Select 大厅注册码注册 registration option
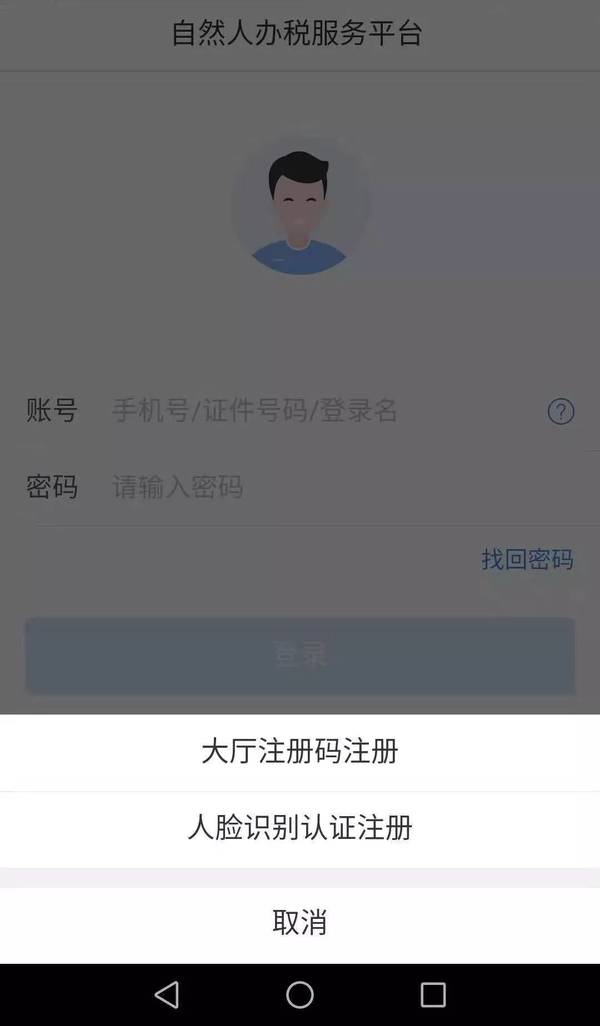The image size is (600, 1026). pyautogui.click(x=300, y=752)
